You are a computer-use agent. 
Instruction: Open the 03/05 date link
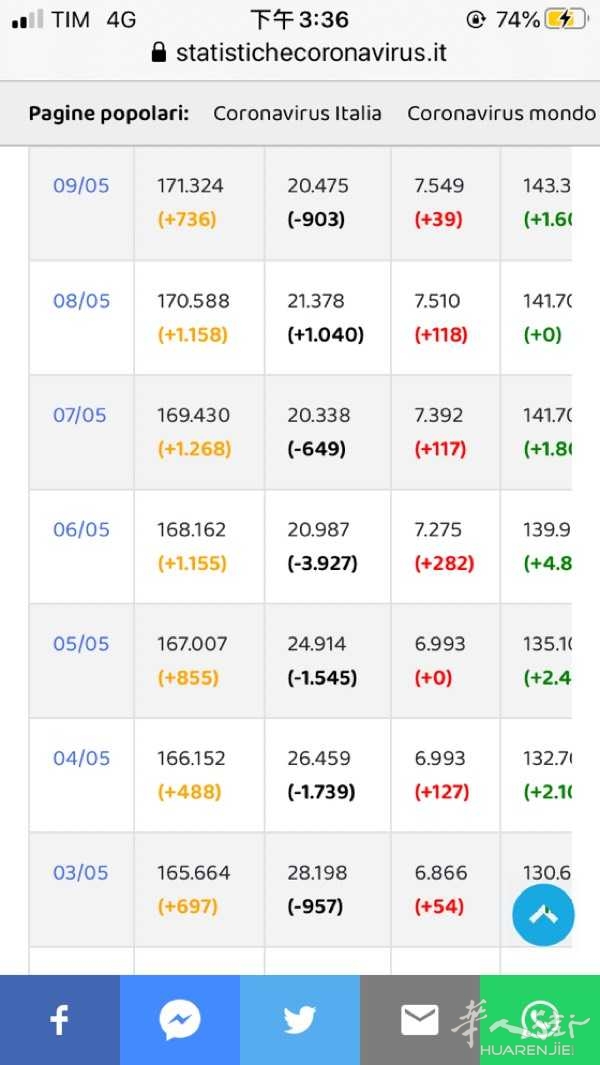[x=81, y=873]
